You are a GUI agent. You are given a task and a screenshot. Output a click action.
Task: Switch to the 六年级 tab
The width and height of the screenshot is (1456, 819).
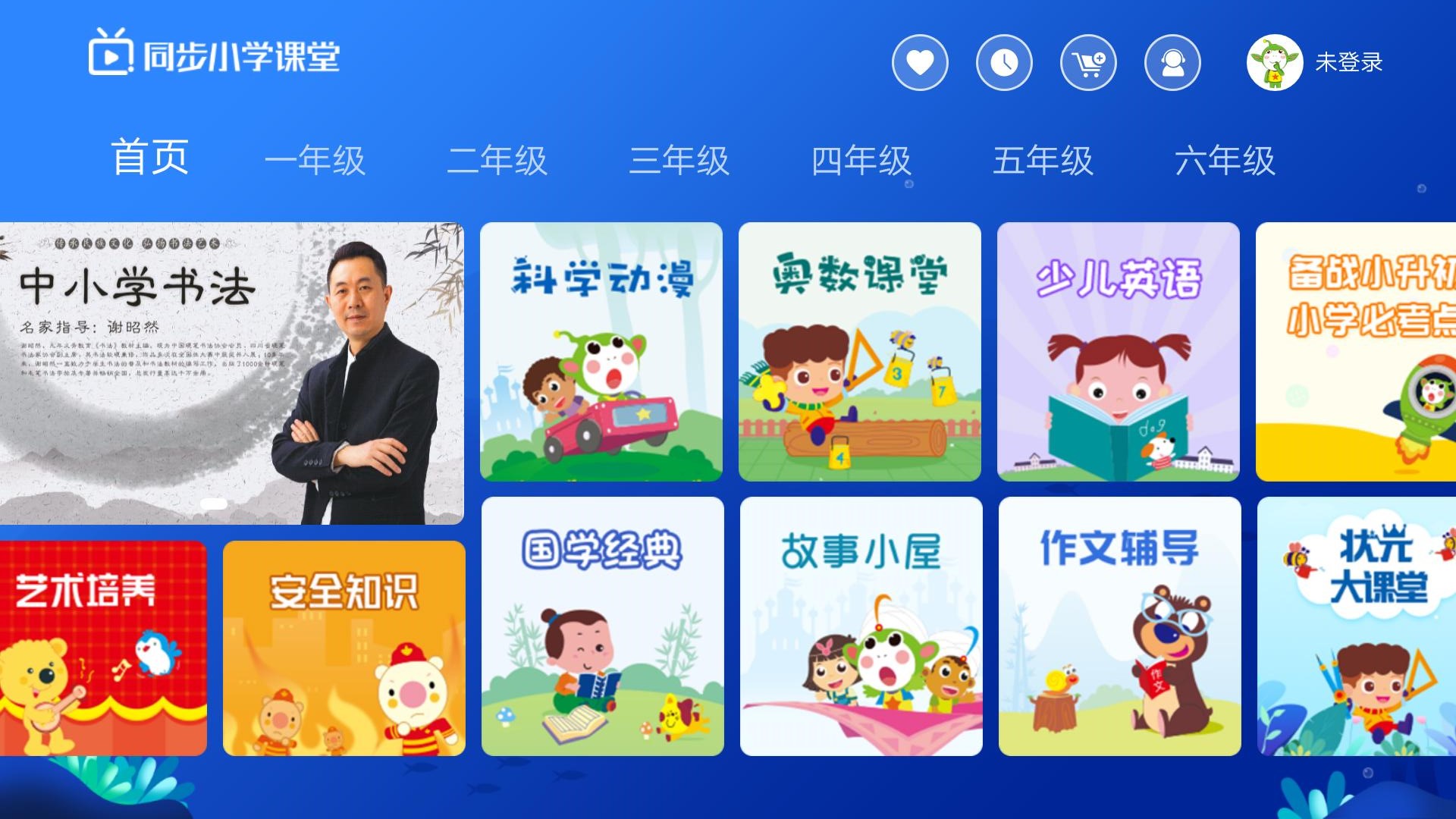click(x=1225, y=160)
